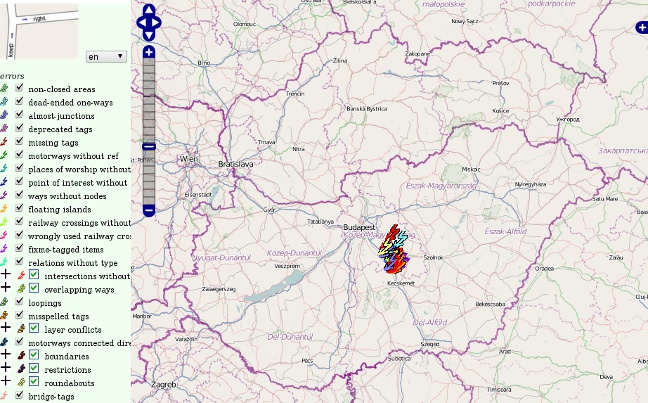Screen dimensions: 648x403
Task: Pan the map down with the arrow
Action: click(x=149, y=34)
